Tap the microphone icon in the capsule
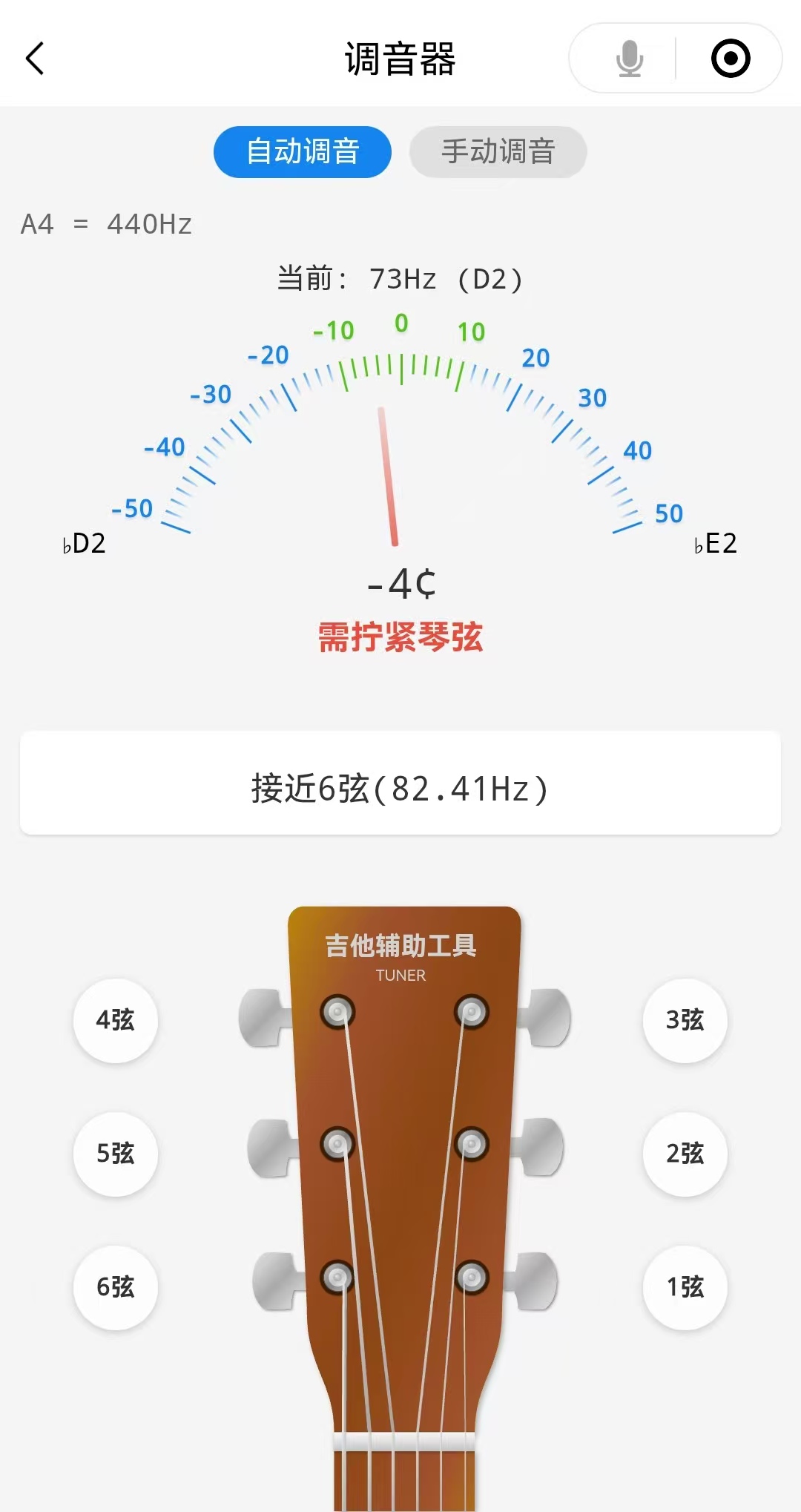The height and width of the screenshot is (1512, 801). pyautogui.click(x=629, y=59)
